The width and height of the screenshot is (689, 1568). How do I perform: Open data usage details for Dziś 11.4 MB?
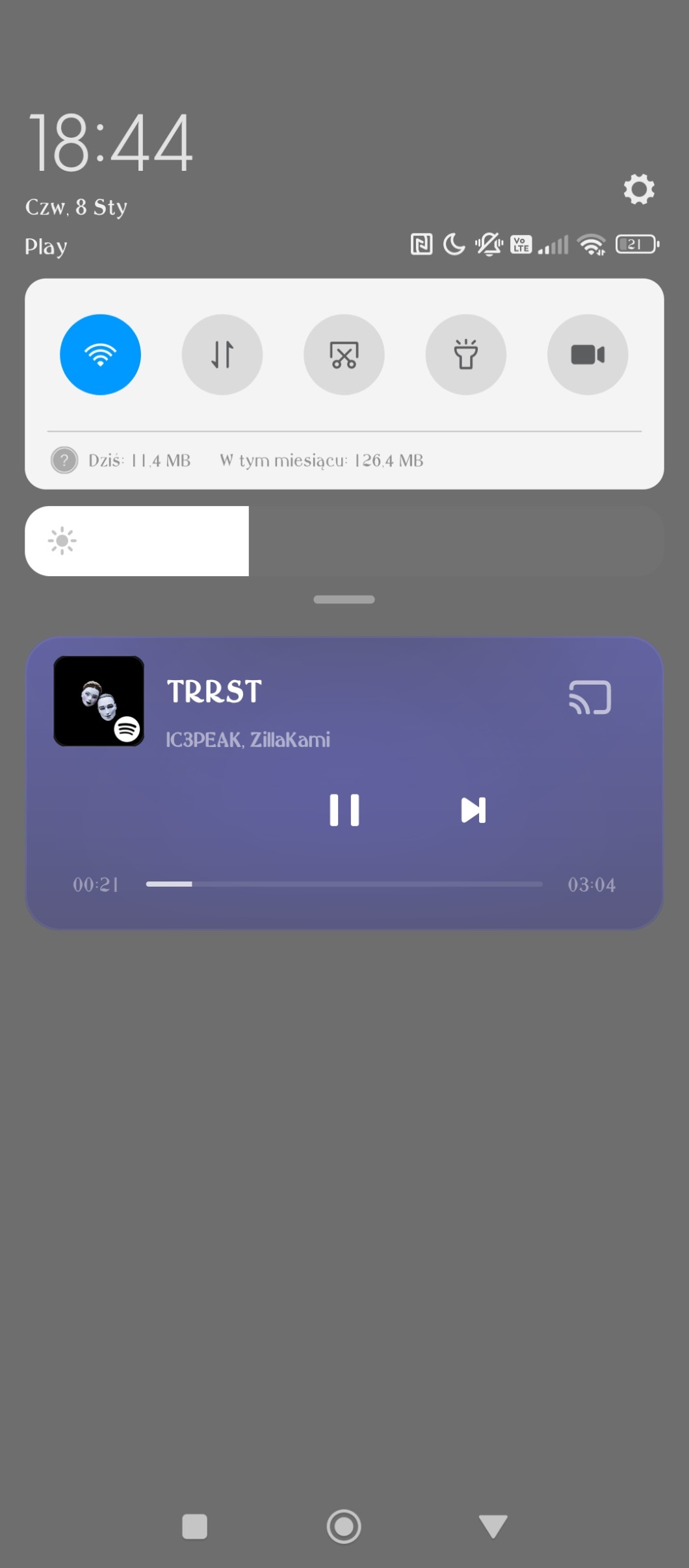point(139,461)
